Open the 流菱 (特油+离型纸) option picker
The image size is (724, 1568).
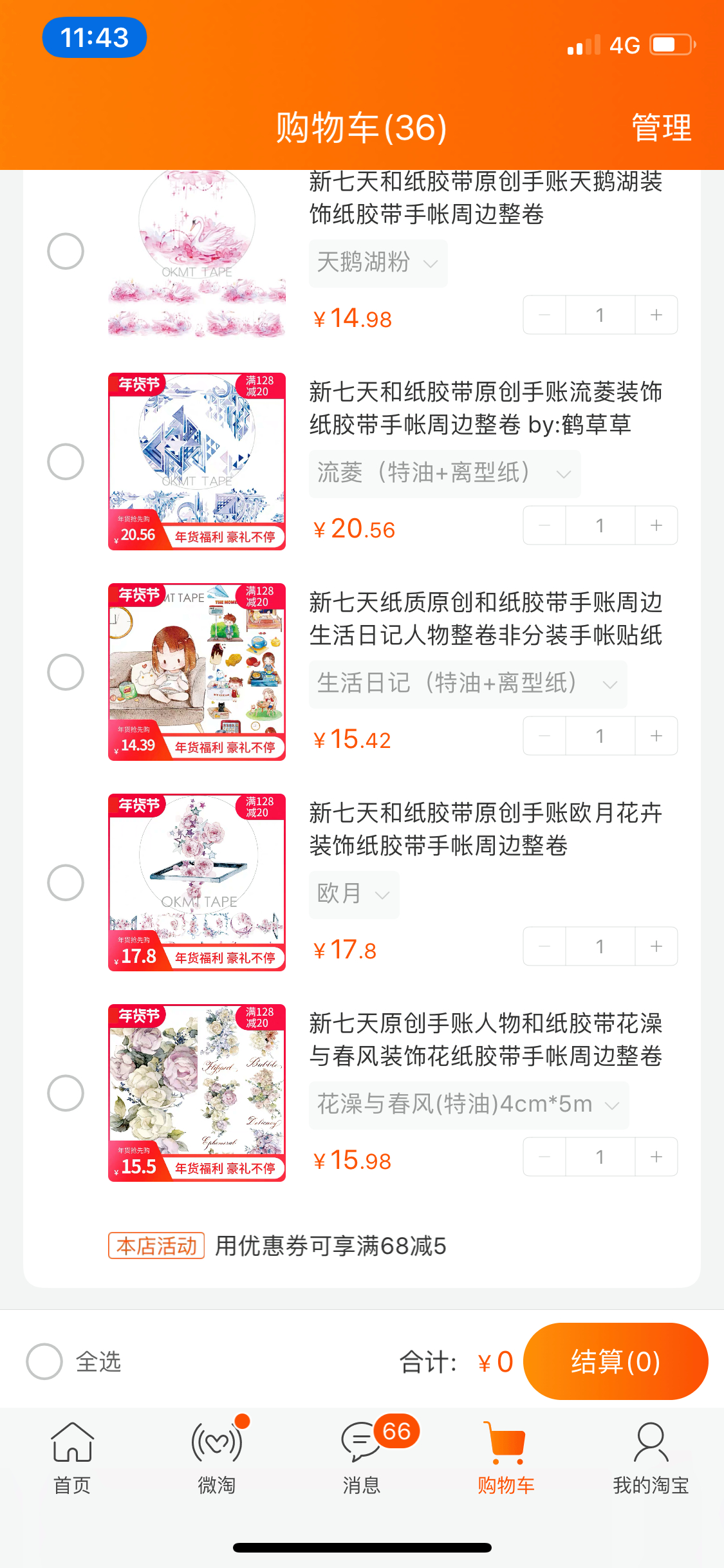tap(445, 473)
